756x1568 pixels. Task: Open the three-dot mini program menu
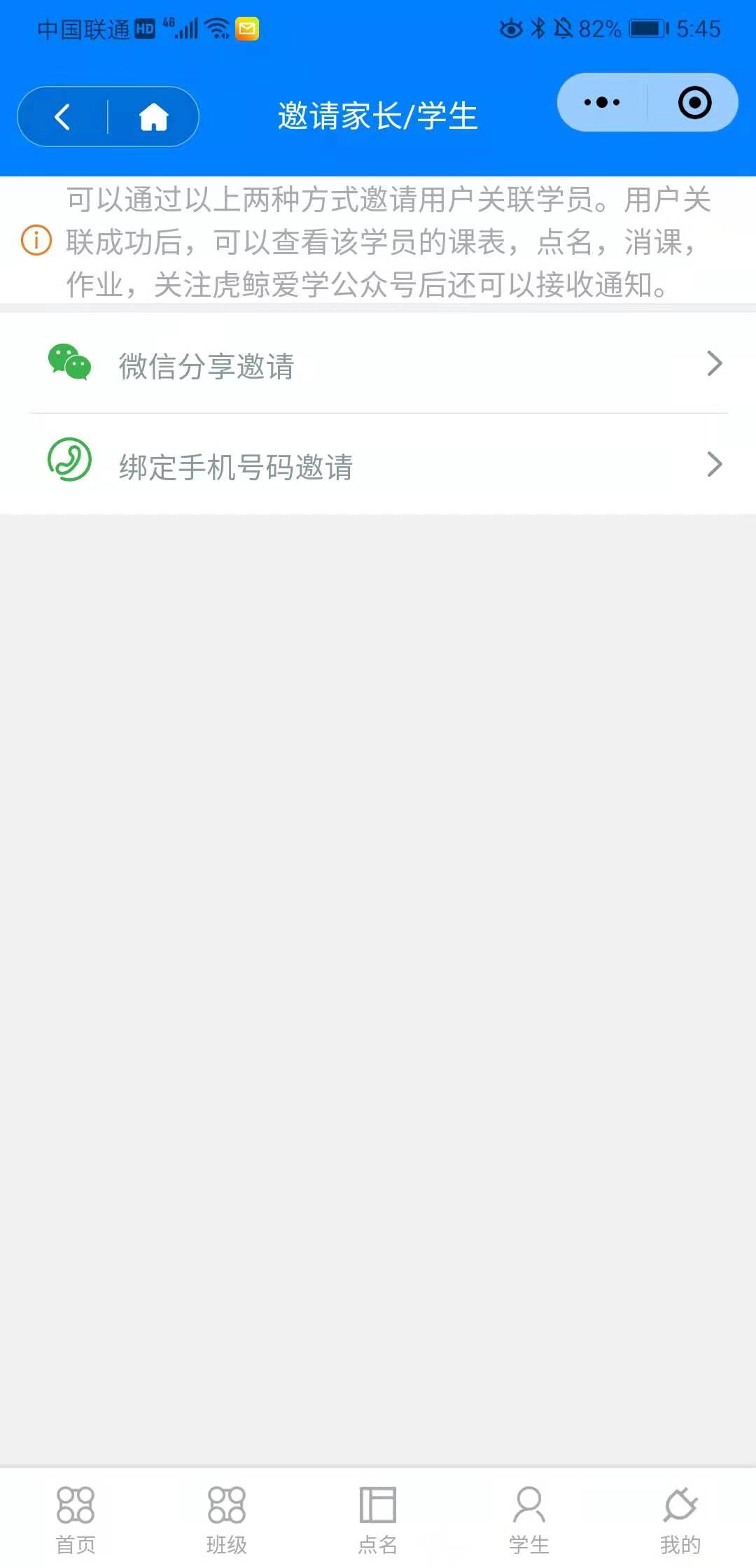click(x=602, y=102)
